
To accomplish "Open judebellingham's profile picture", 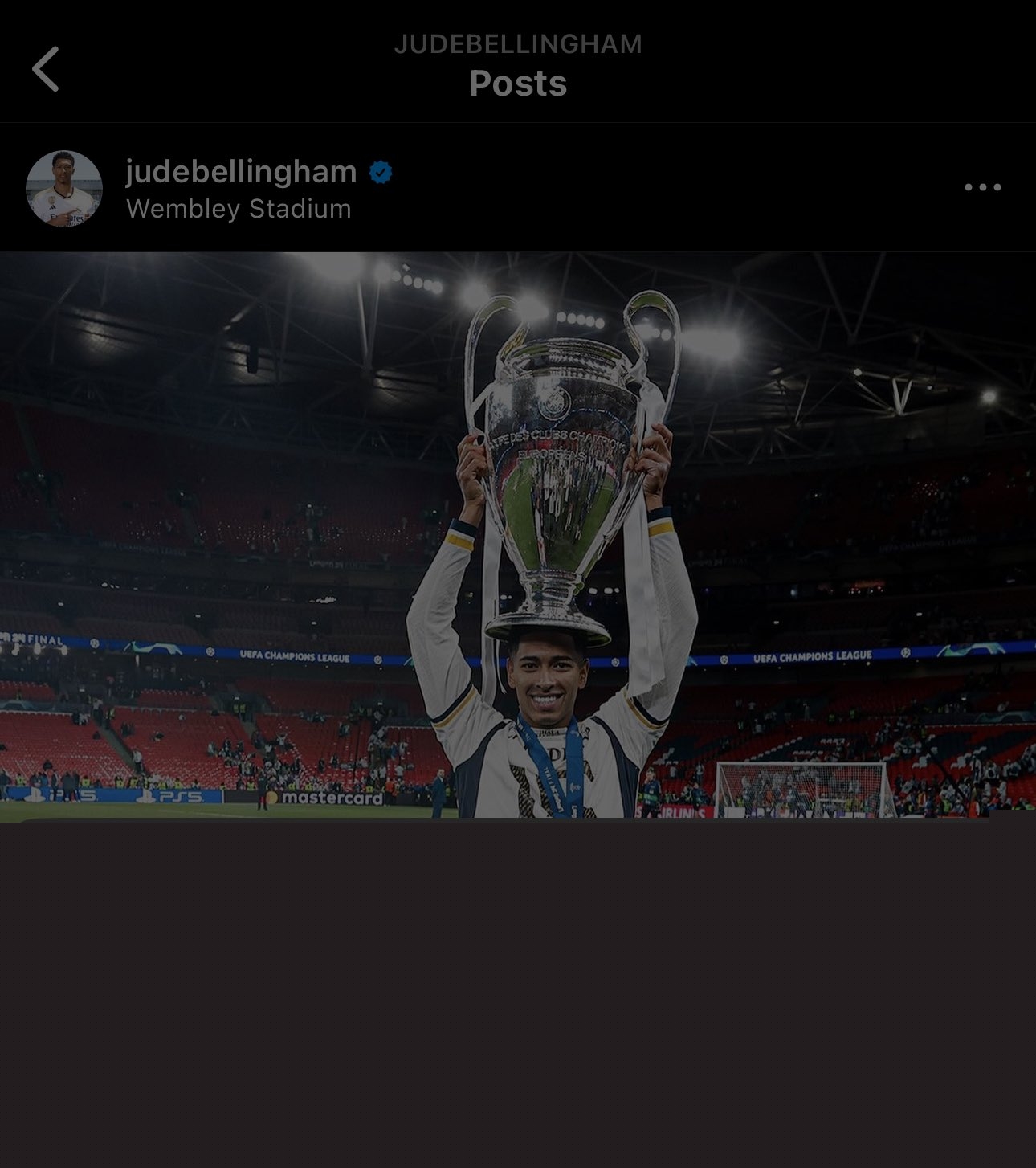I will tap(64, 188).
